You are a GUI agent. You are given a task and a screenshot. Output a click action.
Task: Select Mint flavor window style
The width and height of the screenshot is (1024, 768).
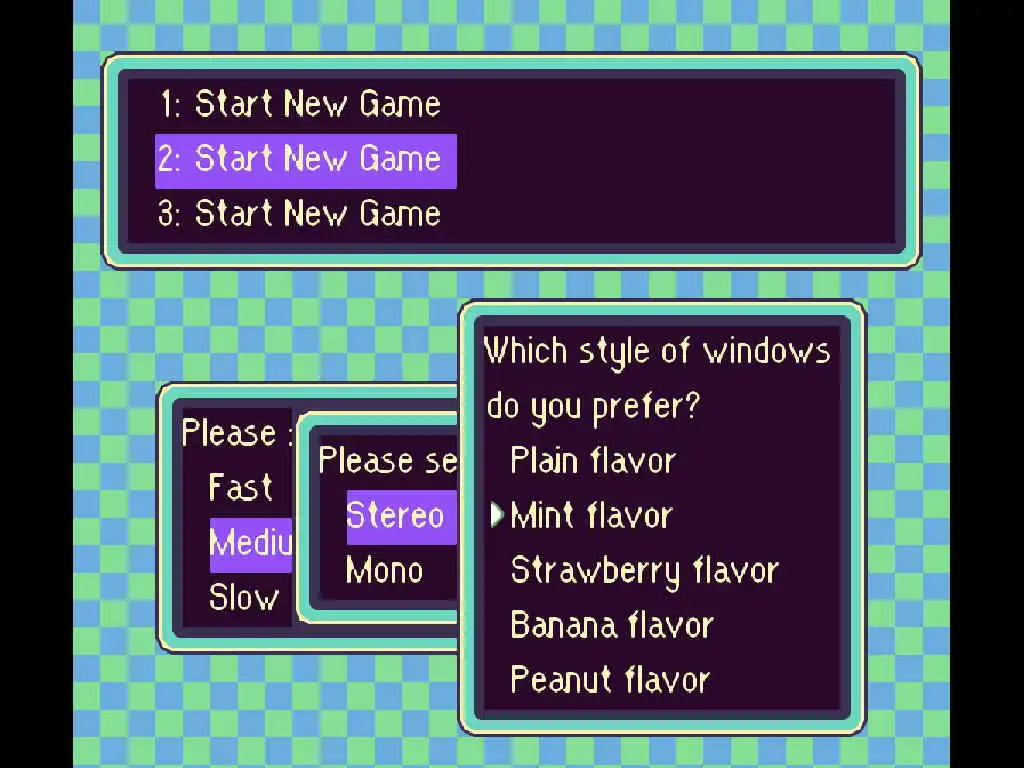coord(591,517)
